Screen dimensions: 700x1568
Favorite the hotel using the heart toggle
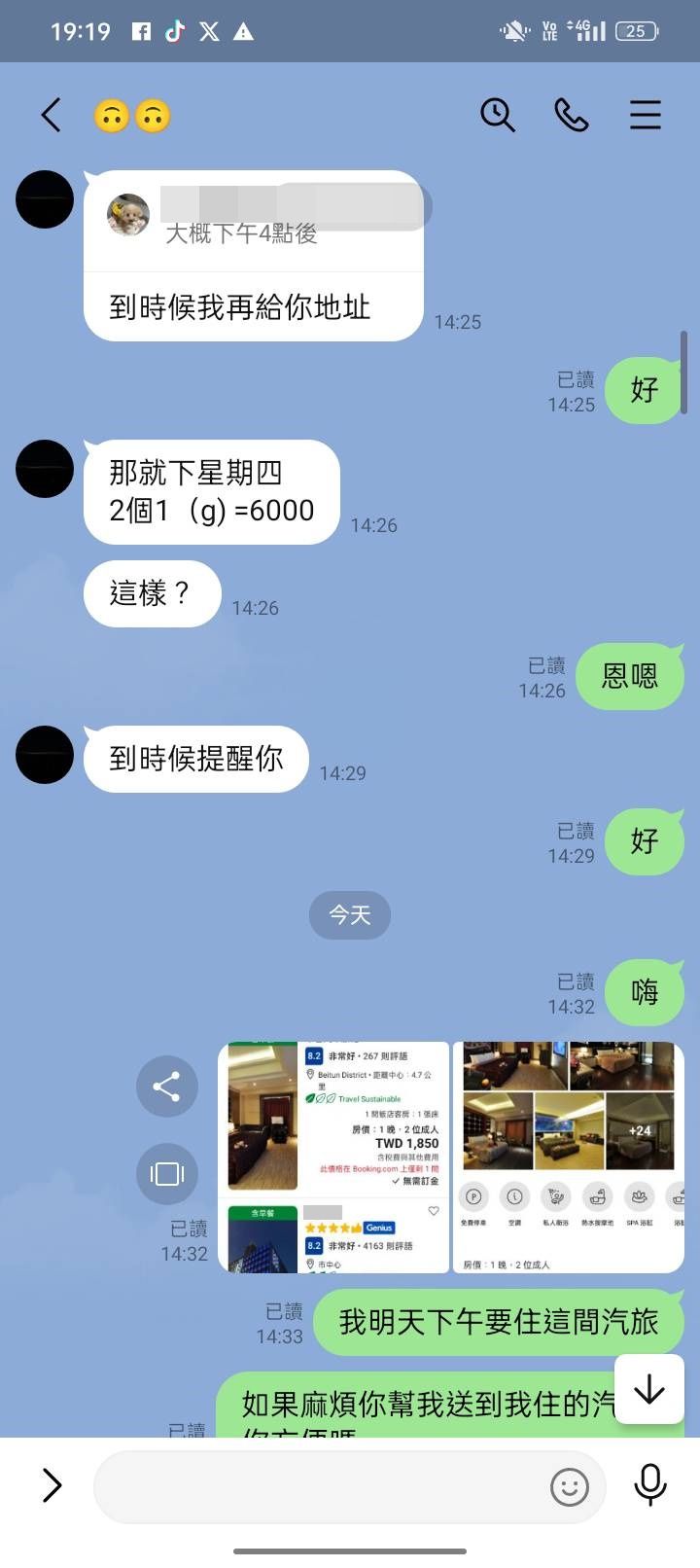(x=434, y=1210)
